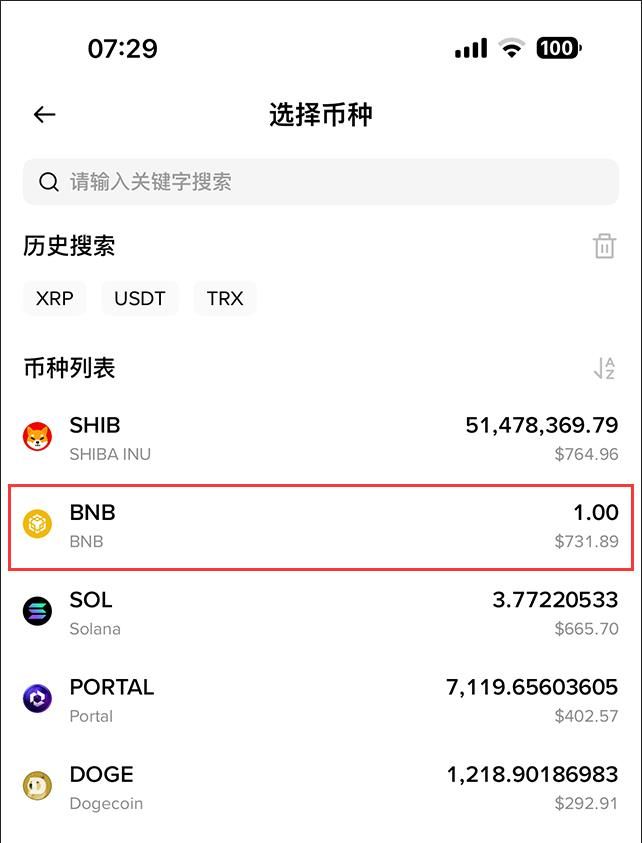Select SHIB from the coin list
Image resolution: width=642 pixels, height=843 pixels.
pos(320,438)
